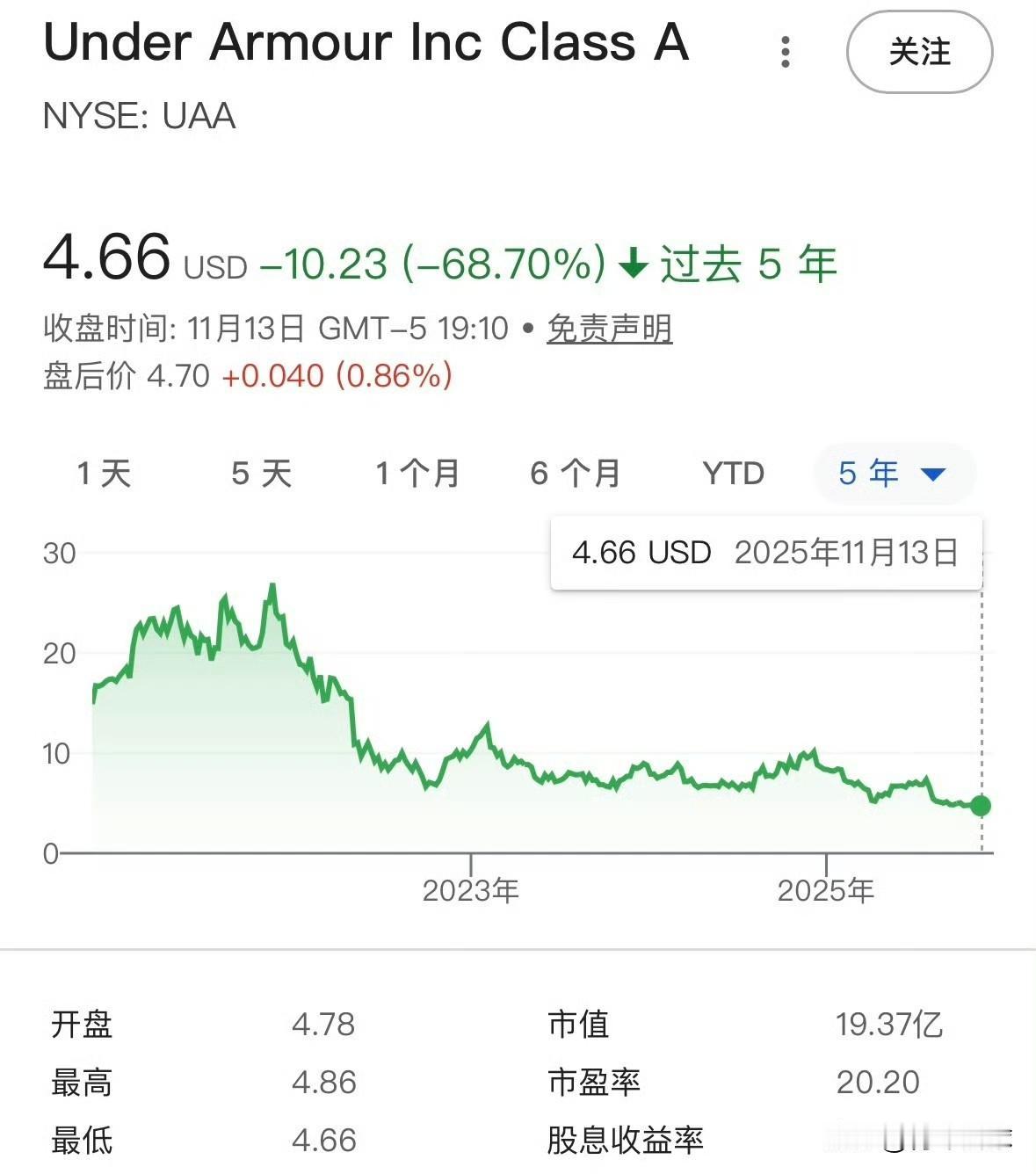The width and height of the screenshot is (1036, 1174).
Task: Follow the stock with the 关注 button
Action: click(919, 52)
